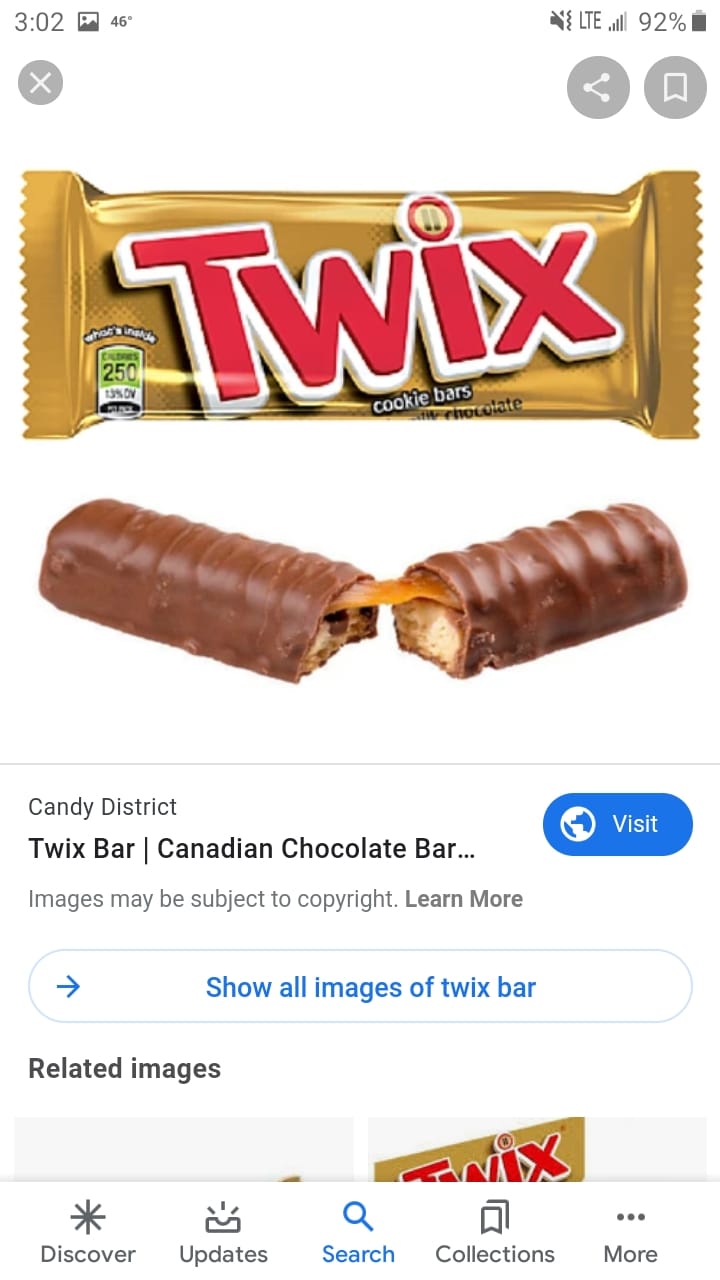The image size is (720, 1280).
Task: Open the More menu tab
Action: [631, 1232]
